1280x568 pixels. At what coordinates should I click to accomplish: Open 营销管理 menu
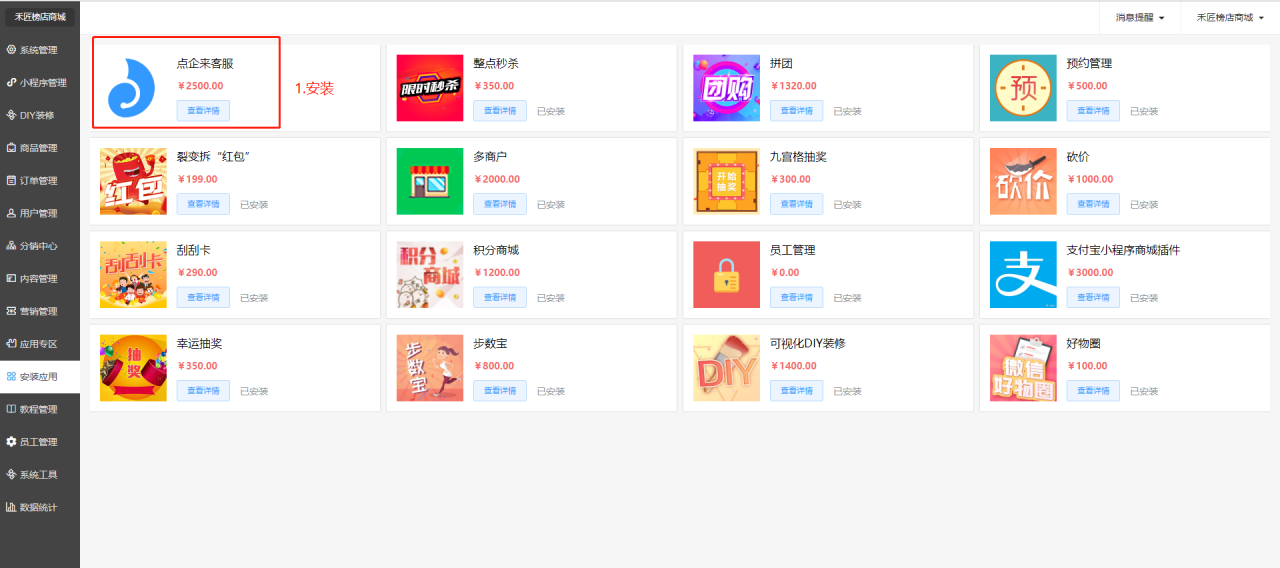(x=38, y=311)
